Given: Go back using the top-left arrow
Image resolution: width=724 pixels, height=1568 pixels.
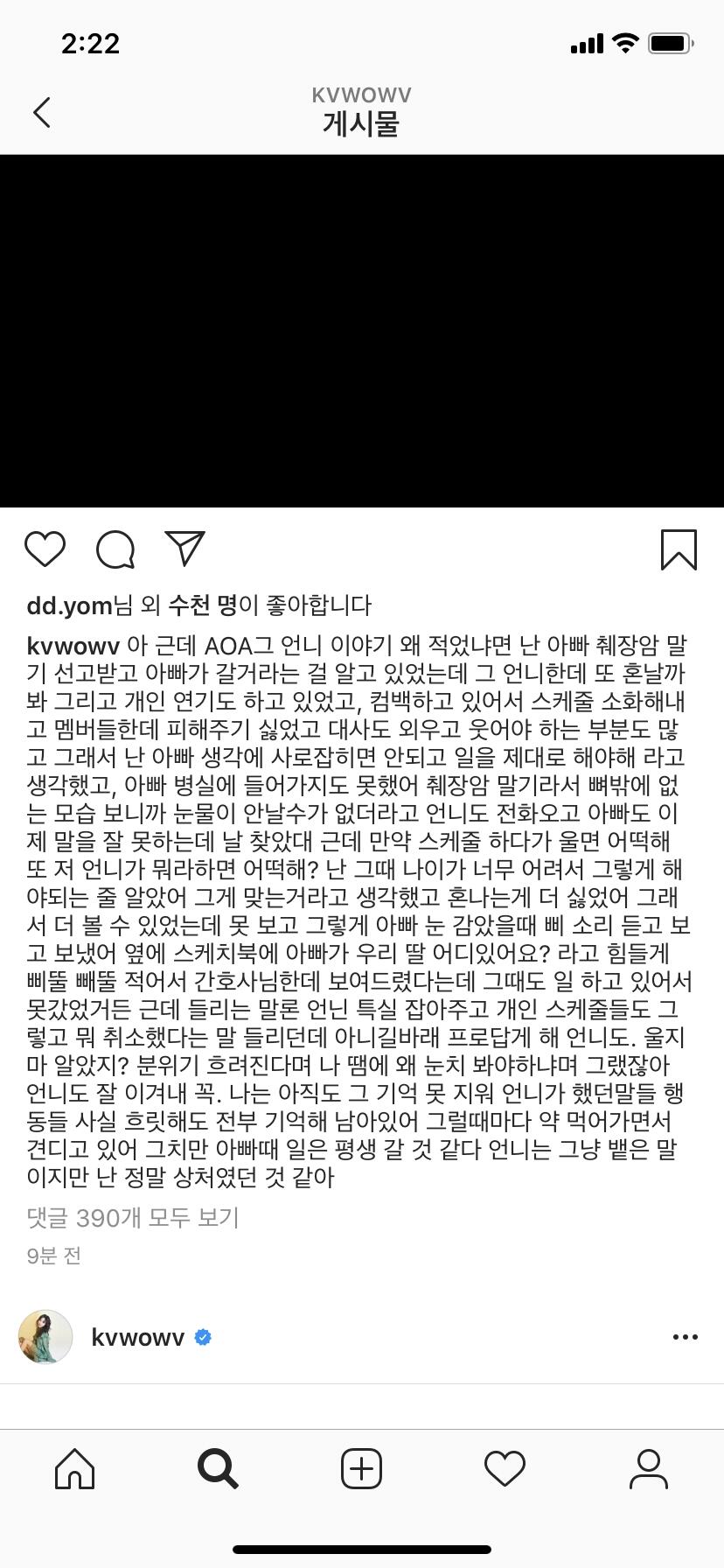Looking at the screenshot, I should (42, 112).
